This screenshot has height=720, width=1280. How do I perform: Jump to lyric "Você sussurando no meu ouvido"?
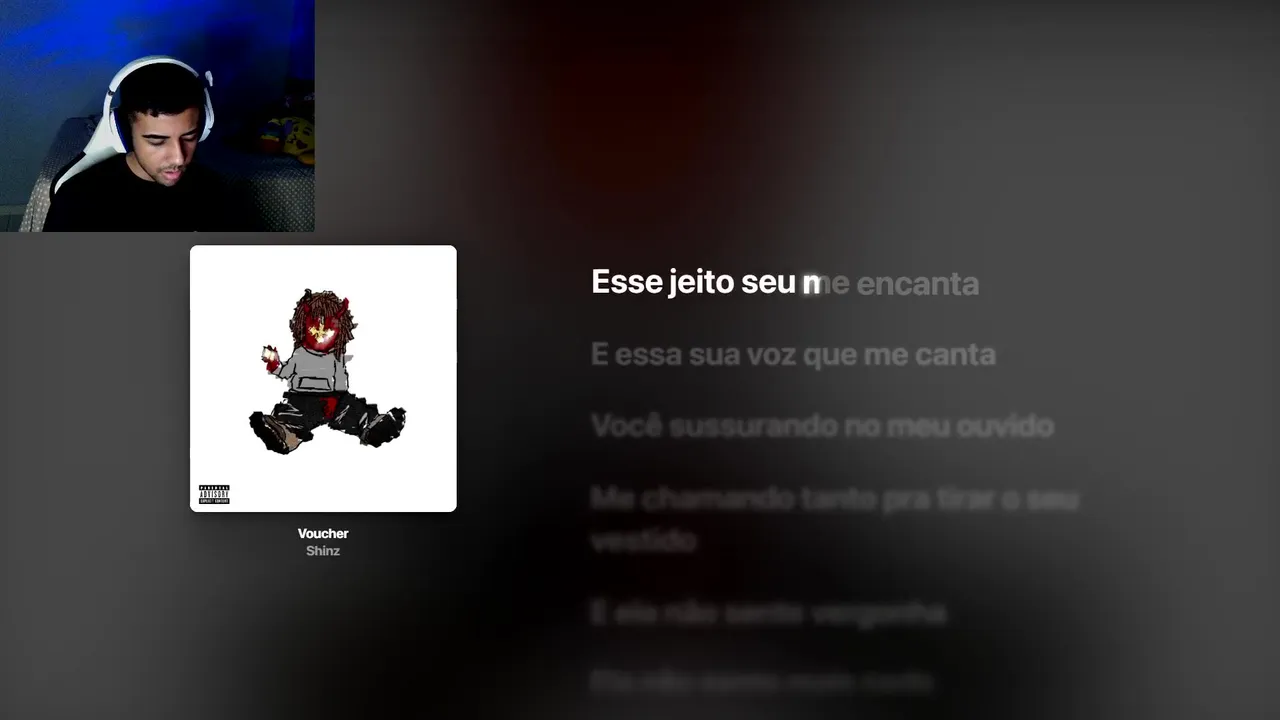point(822,426)
